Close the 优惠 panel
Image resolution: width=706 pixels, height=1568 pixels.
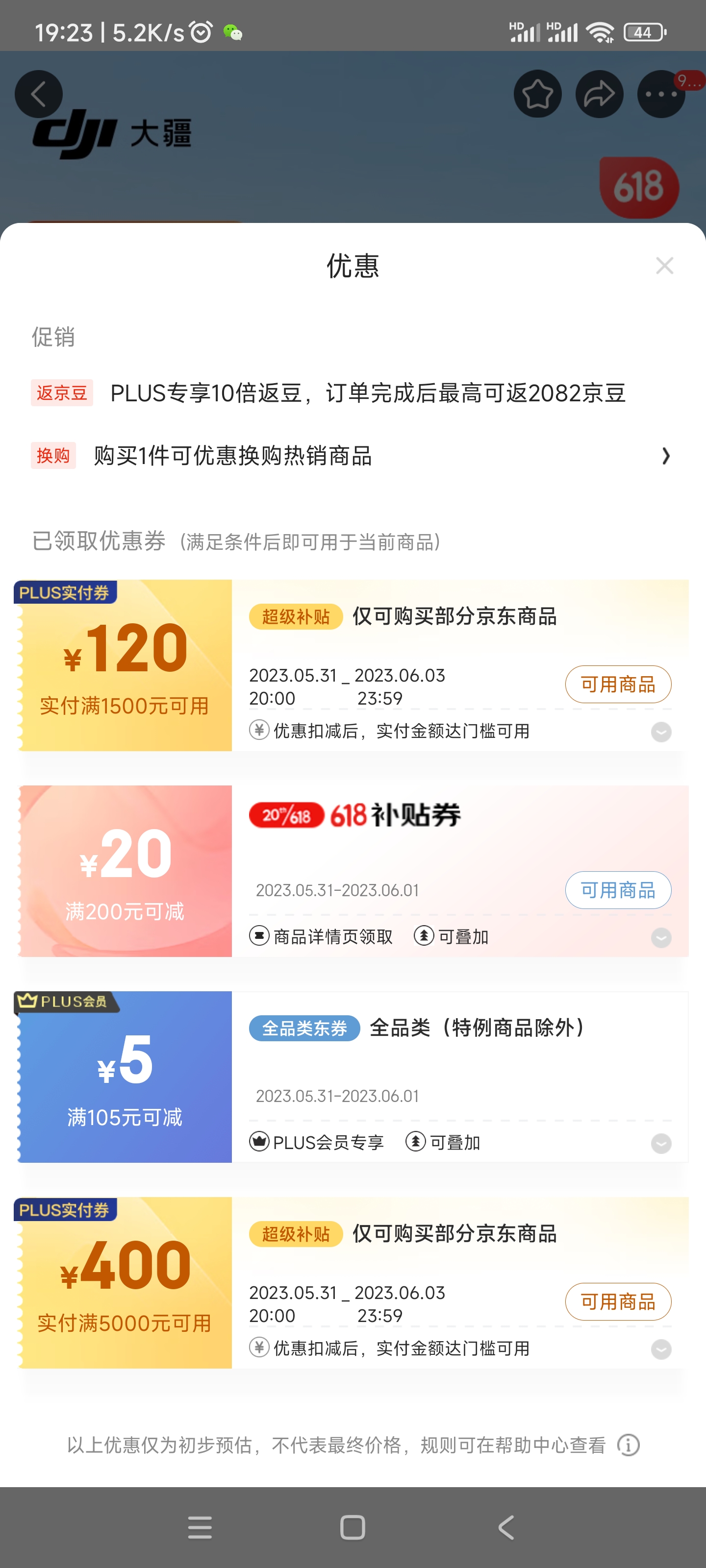664,266
